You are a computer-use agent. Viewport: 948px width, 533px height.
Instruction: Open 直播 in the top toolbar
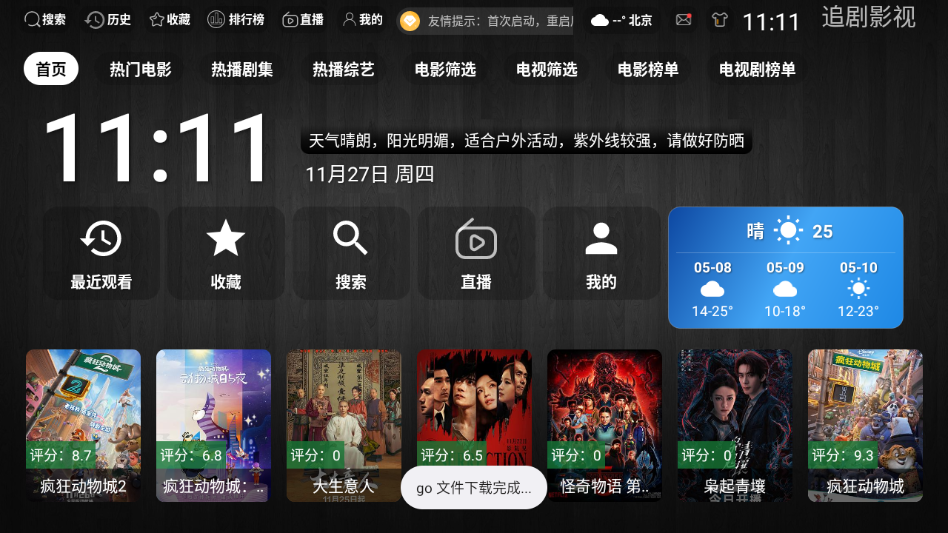point(303,20)
